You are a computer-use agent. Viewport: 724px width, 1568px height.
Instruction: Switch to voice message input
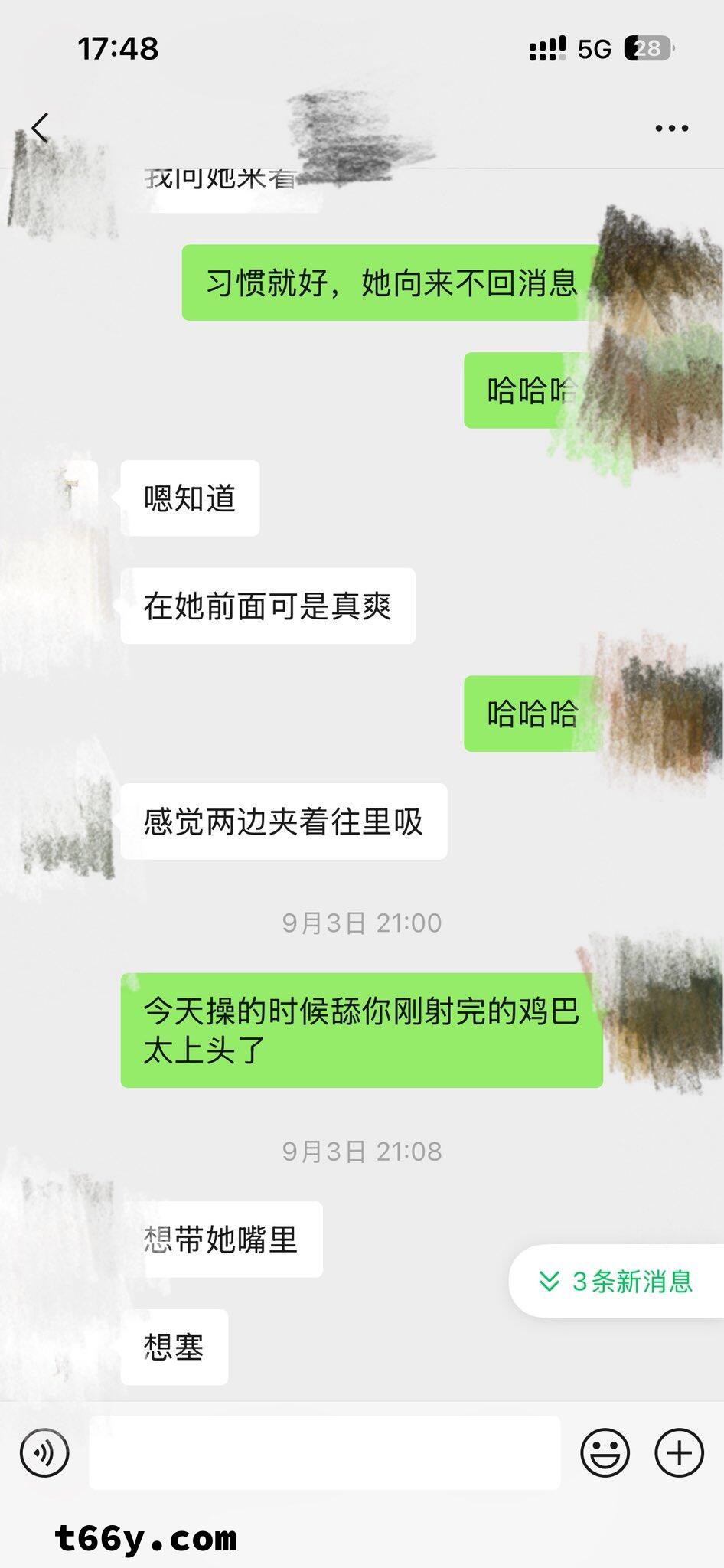coord(44,1452)
